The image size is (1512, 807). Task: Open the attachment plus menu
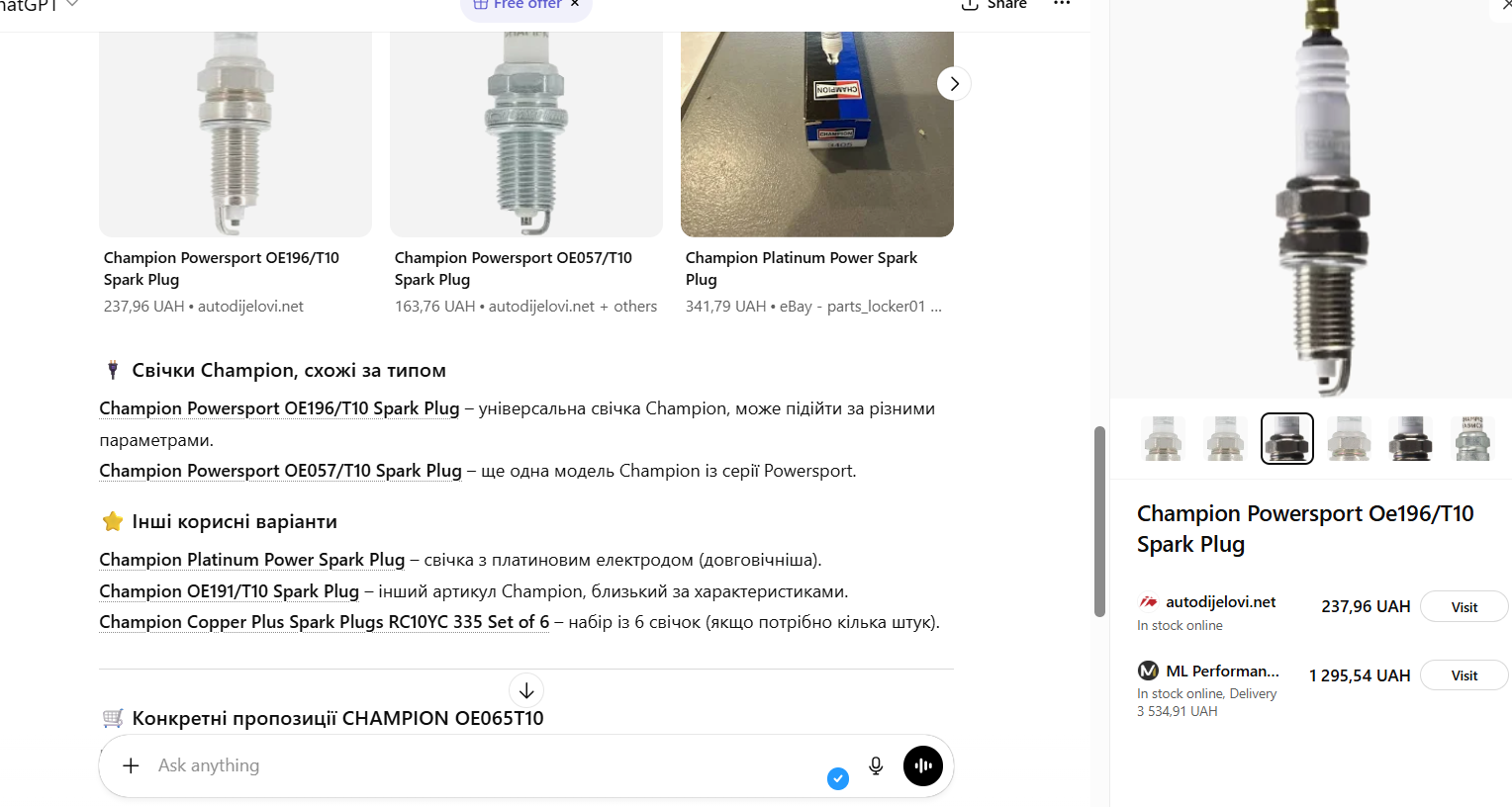click(131, 765)
